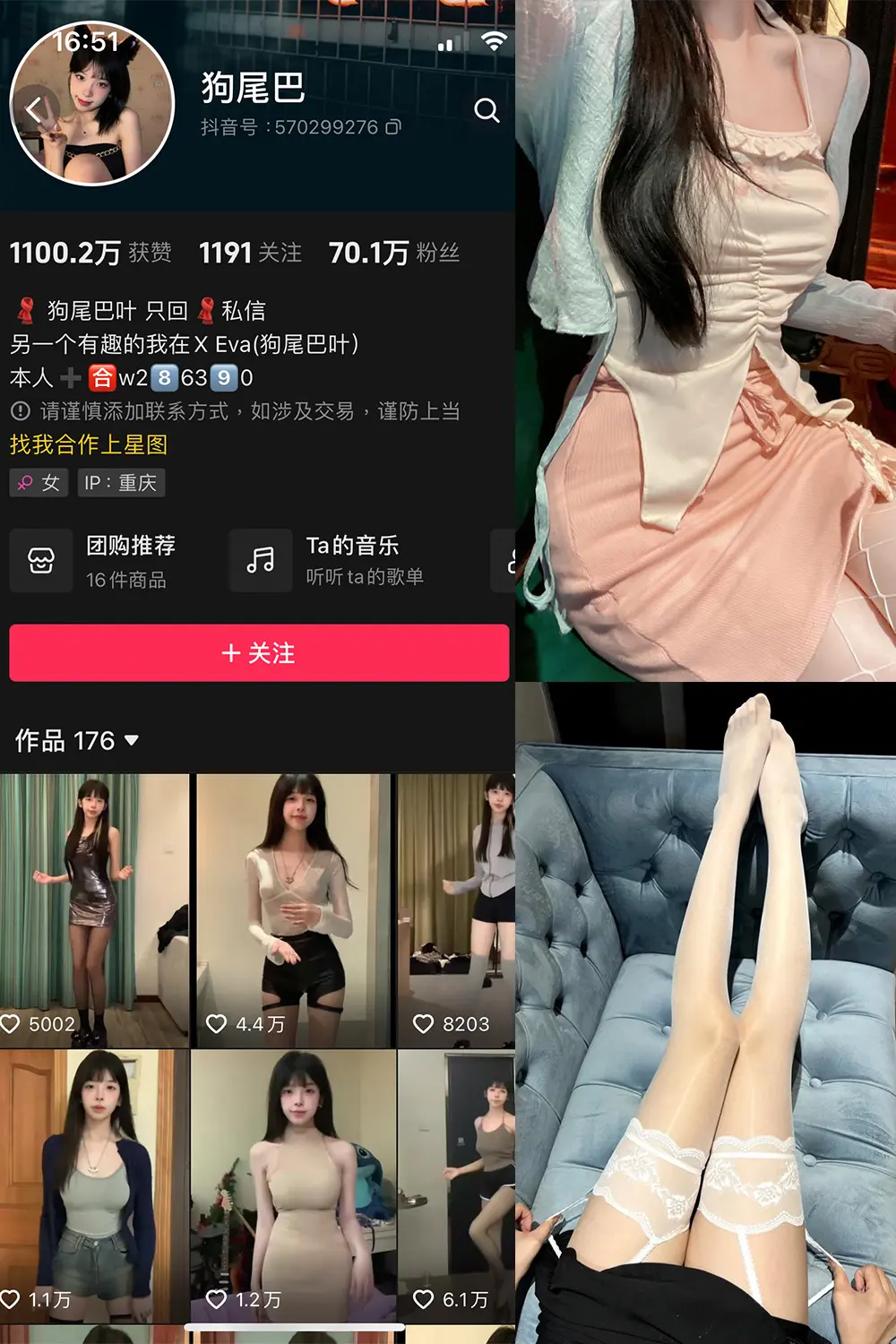Viewport: 896px width, 1344px height.
Task: Collapse the profile header chevron
Action: [32, 110]
